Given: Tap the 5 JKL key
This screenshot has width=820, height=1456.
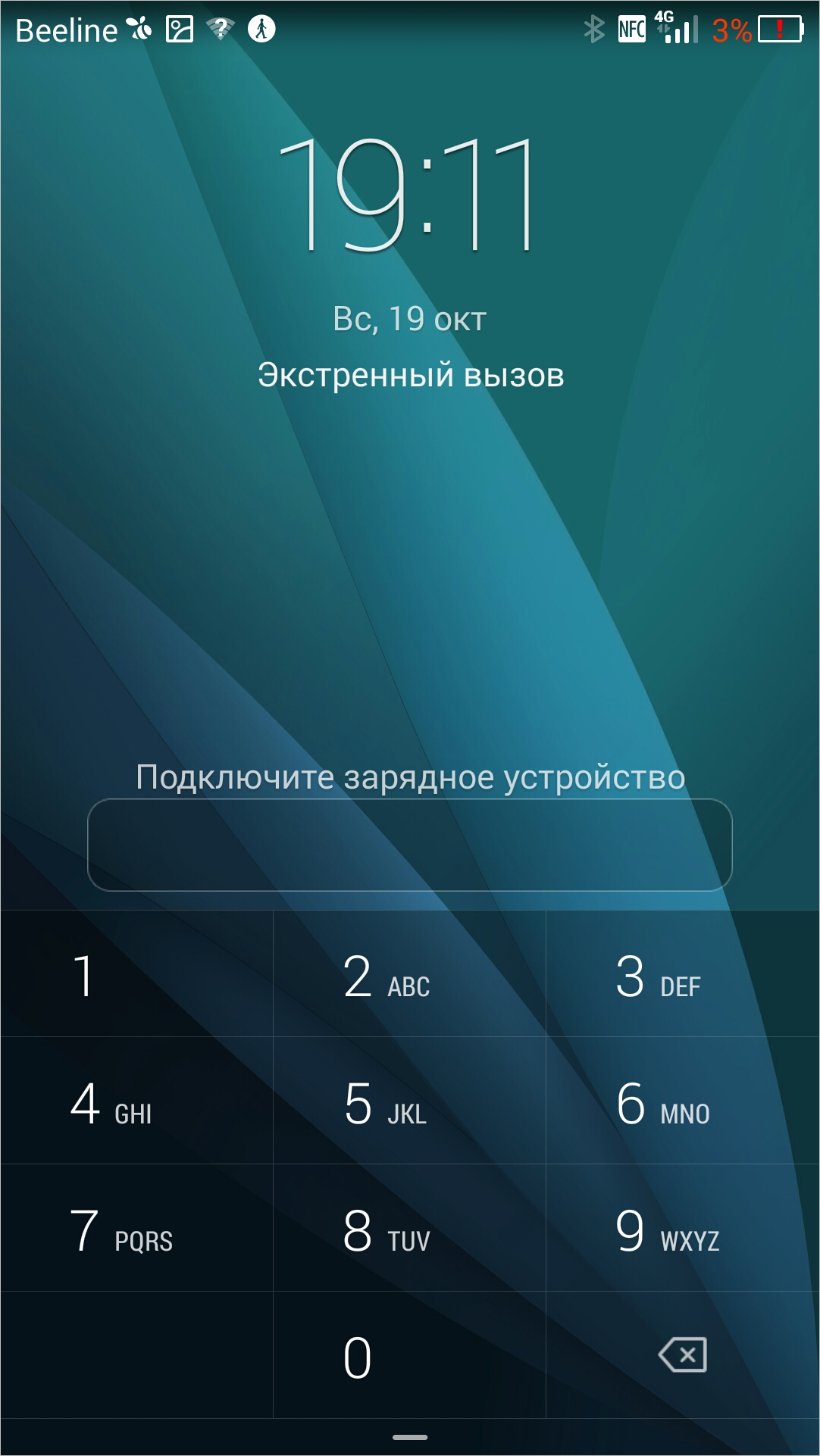Looking at the screenshot, I should click(x=409, y=1101).
